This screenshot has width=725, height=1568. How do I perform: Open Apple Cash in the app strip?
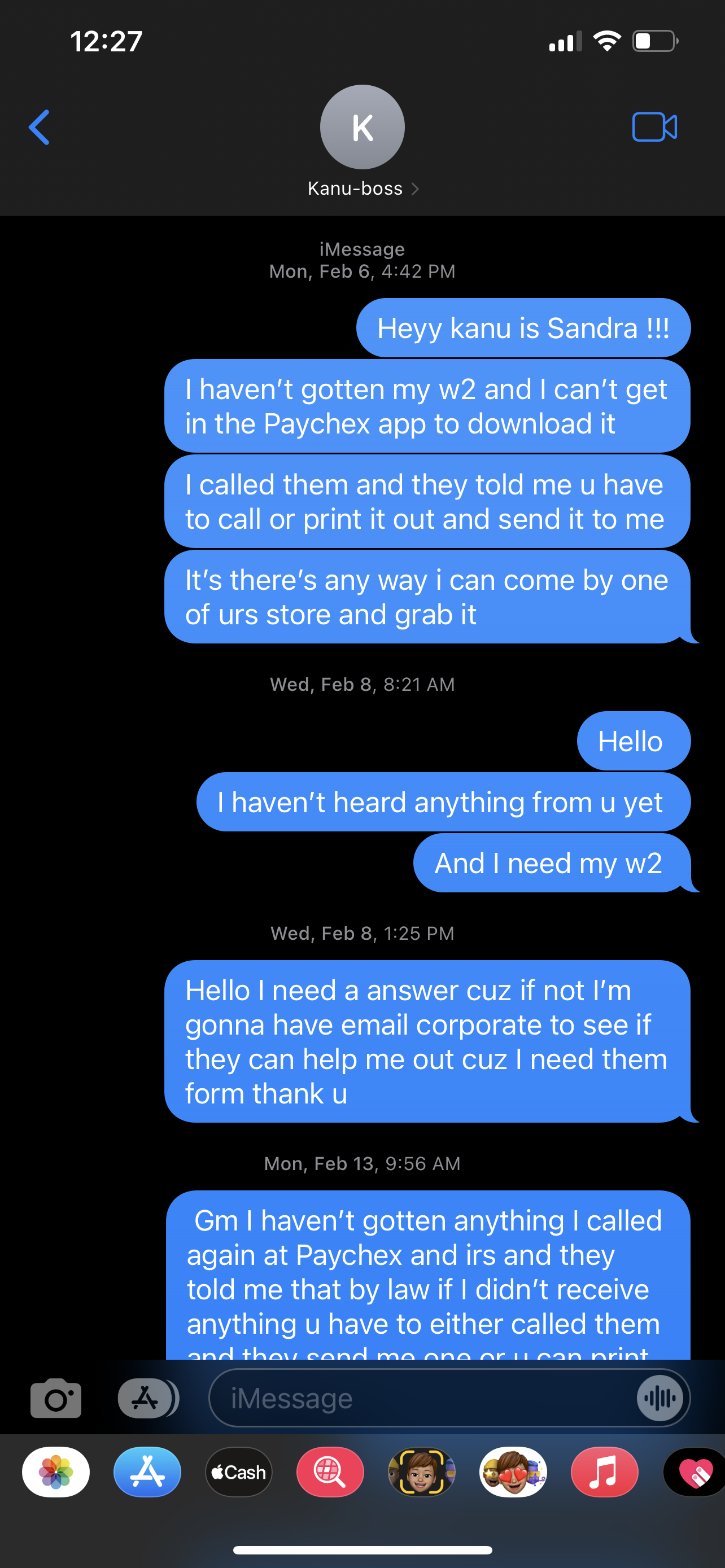click(x=239, y=1472)
